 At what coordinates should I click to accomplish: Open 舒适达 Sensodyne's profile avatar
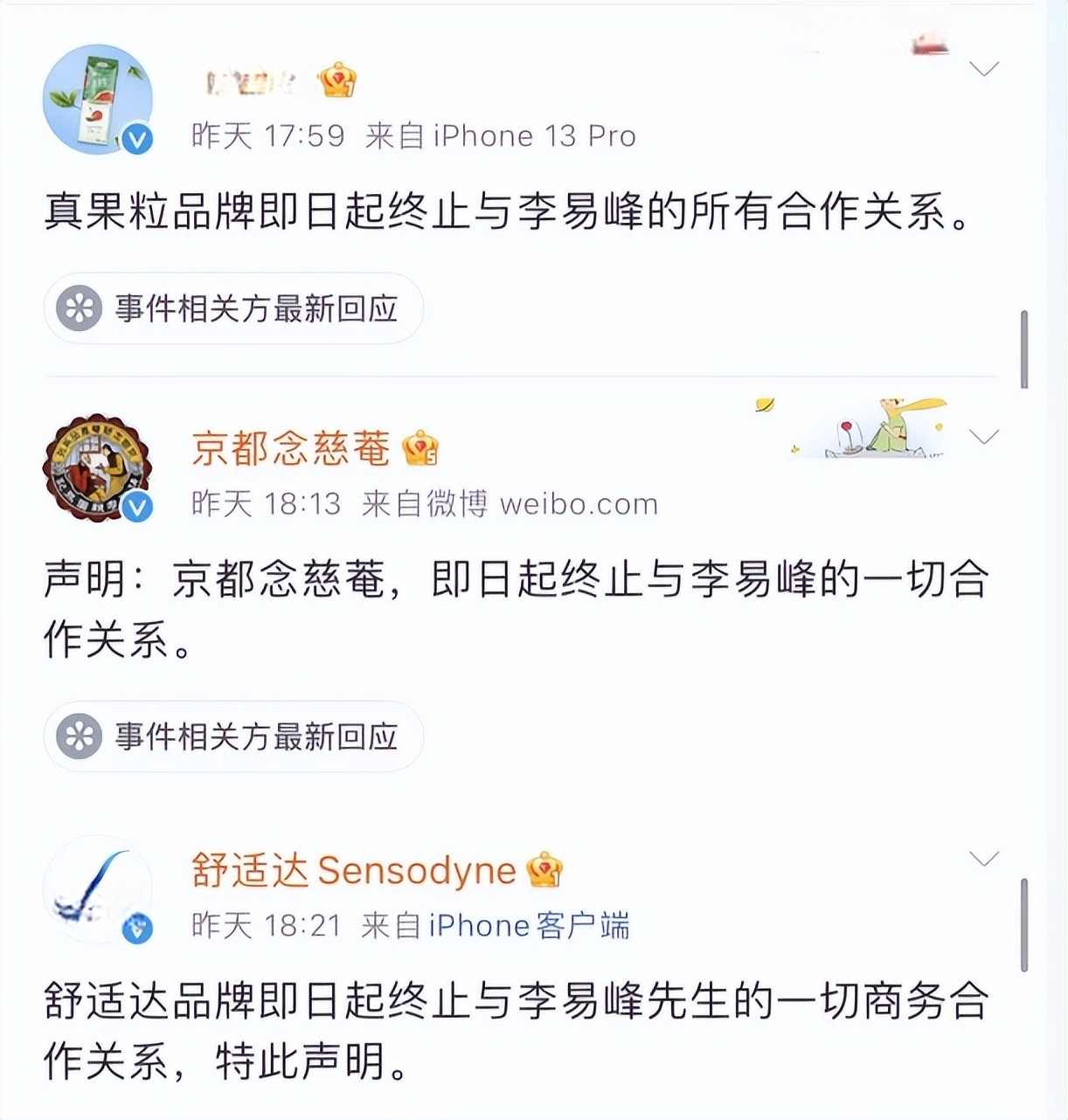click(97, 889)
